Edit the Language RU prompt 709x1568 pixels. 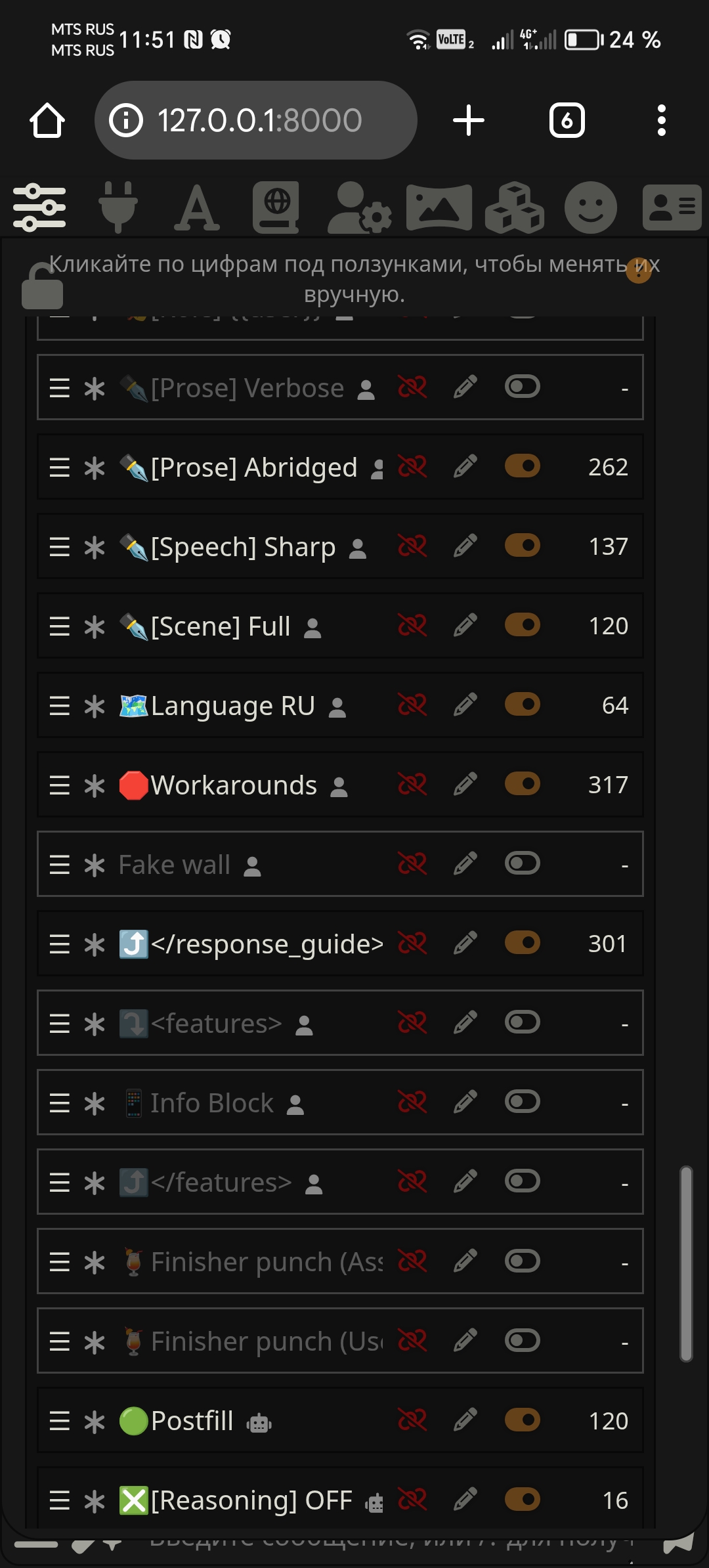tap(465, 705)
